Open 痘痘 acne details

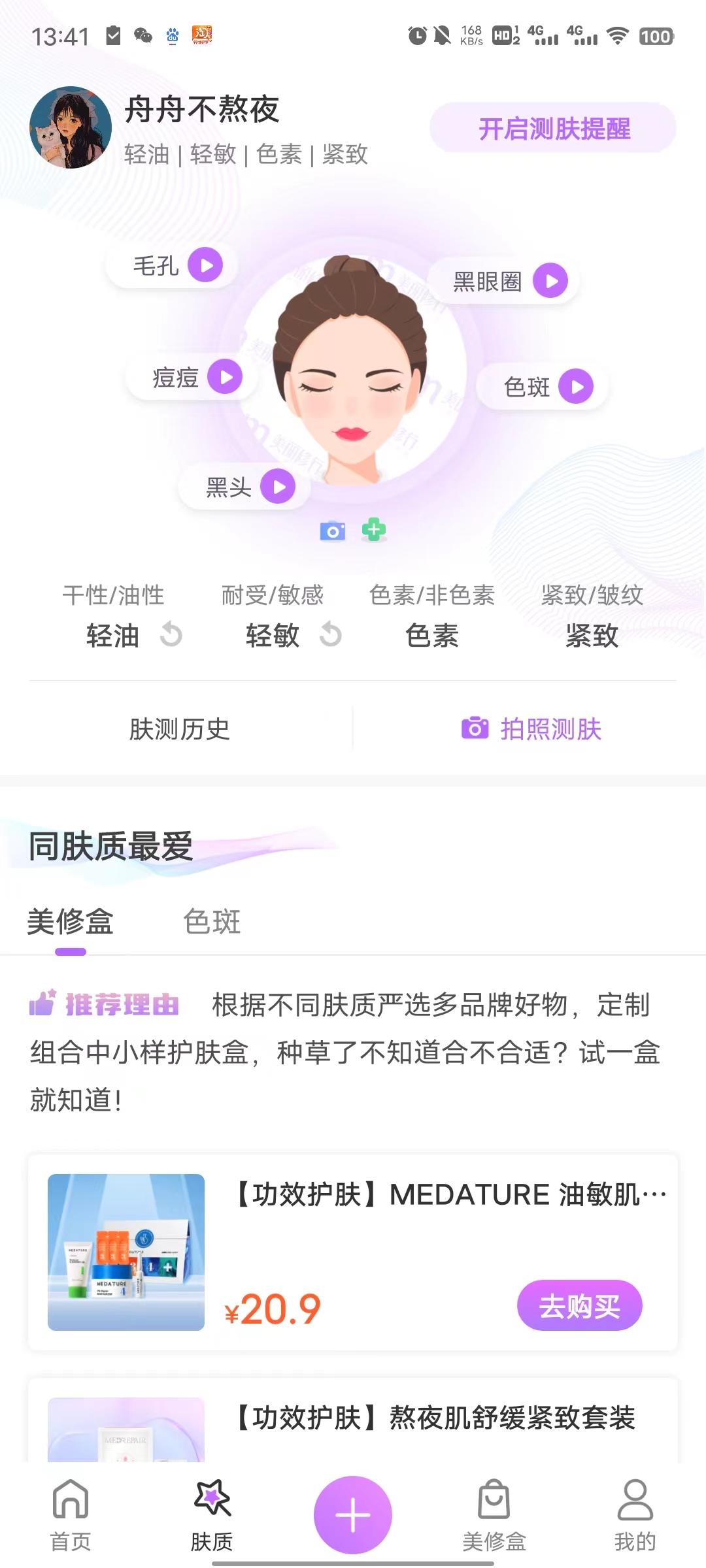click(x=225, y=377)
